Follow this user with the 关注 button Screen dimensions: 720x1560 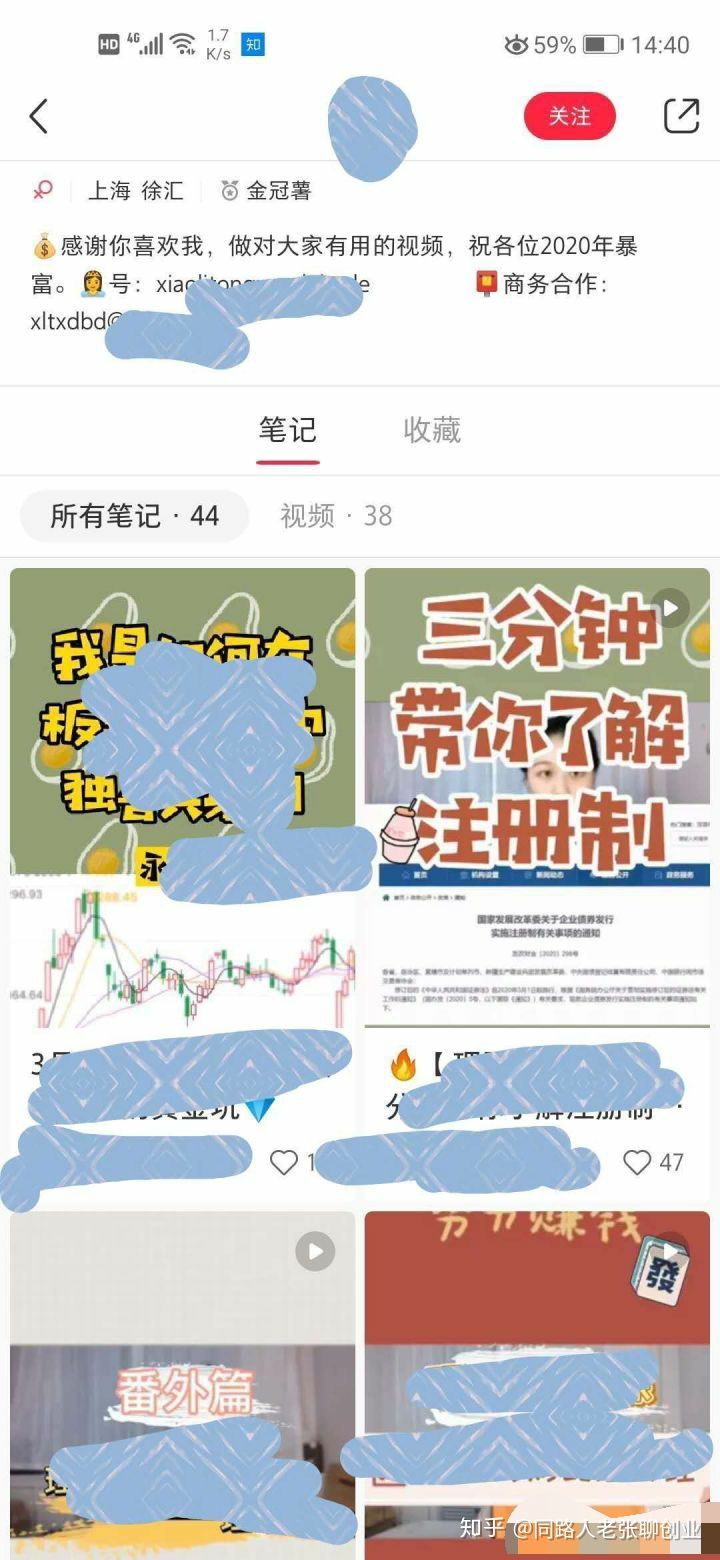click(569, 117)
